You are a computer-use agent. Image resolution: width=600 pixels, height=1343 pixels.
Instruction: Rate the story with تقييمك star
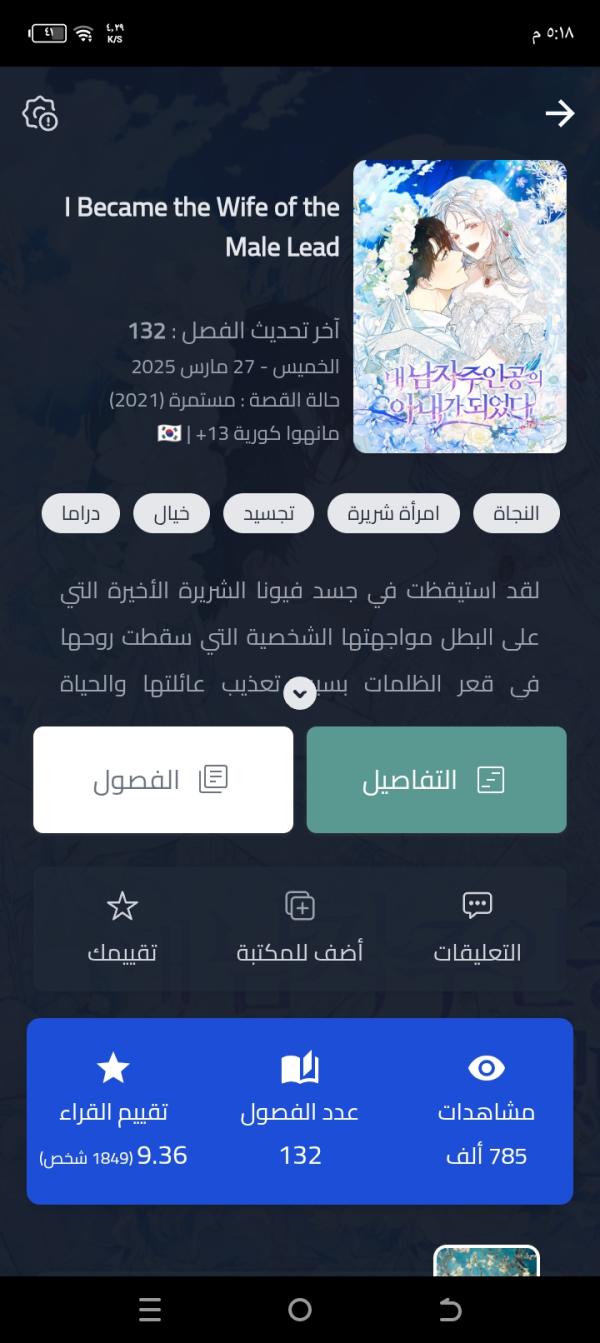122,928
